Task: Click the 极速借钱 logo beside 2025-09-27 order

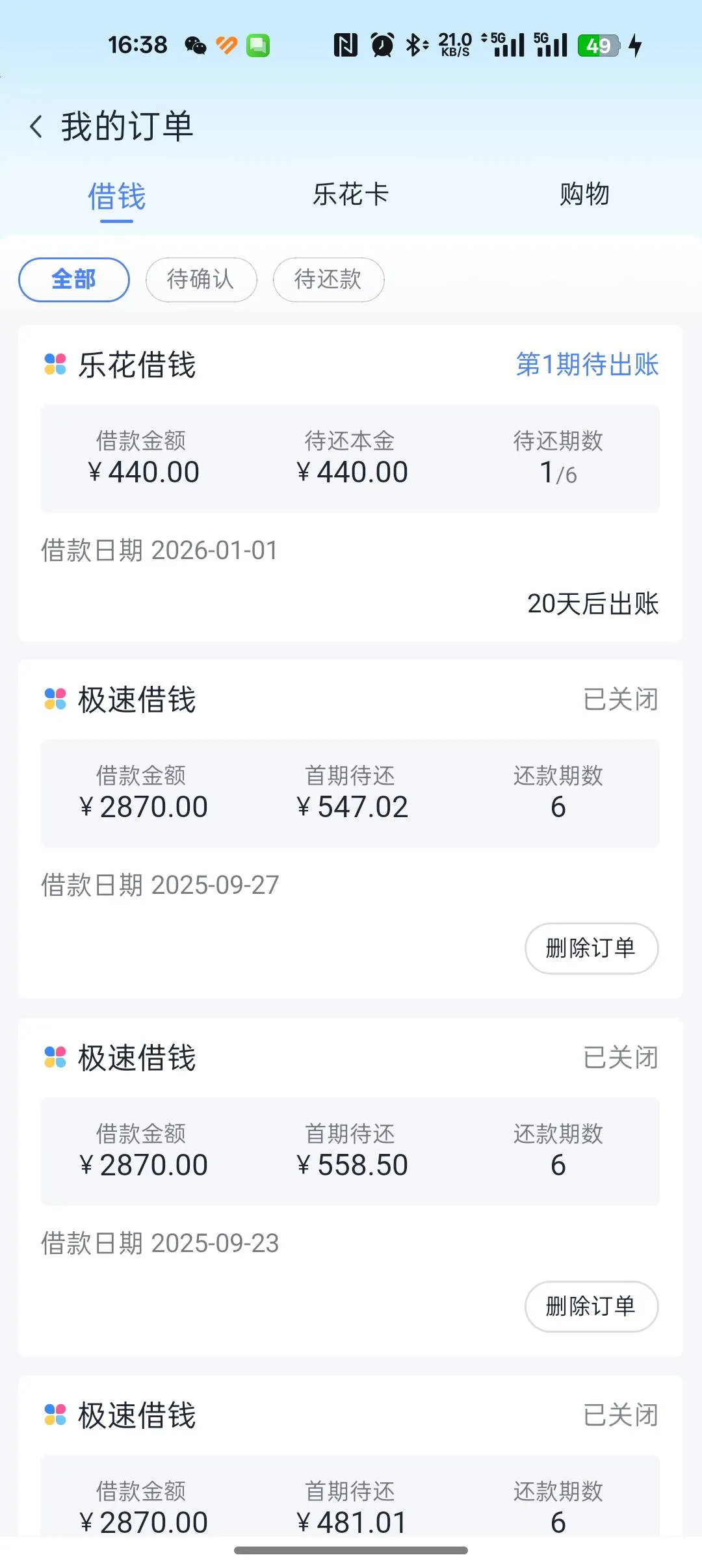Action: tap(55, 700)
